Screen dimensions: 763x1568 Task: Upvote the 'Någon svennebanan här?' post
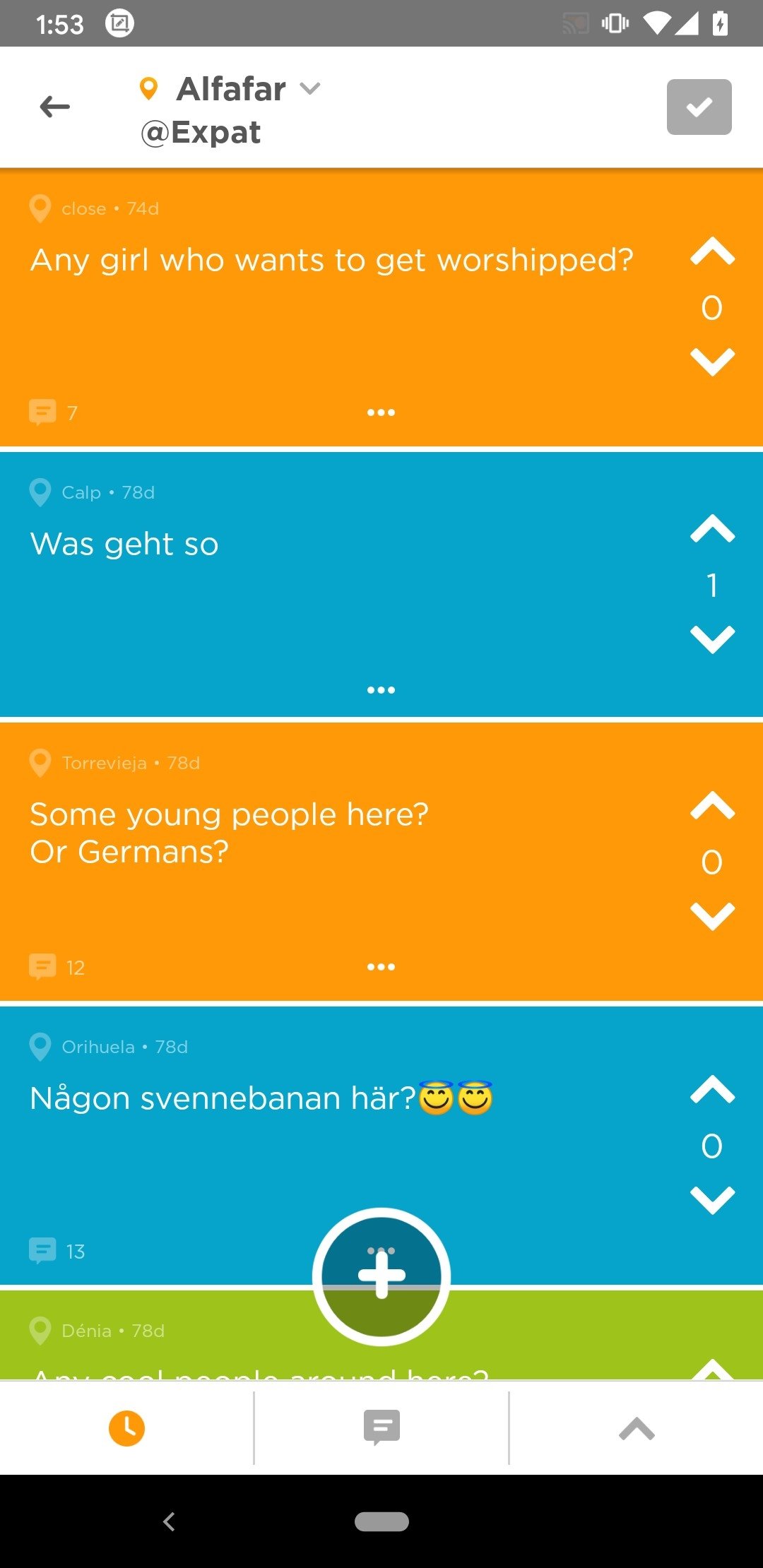pos(712,1090)
